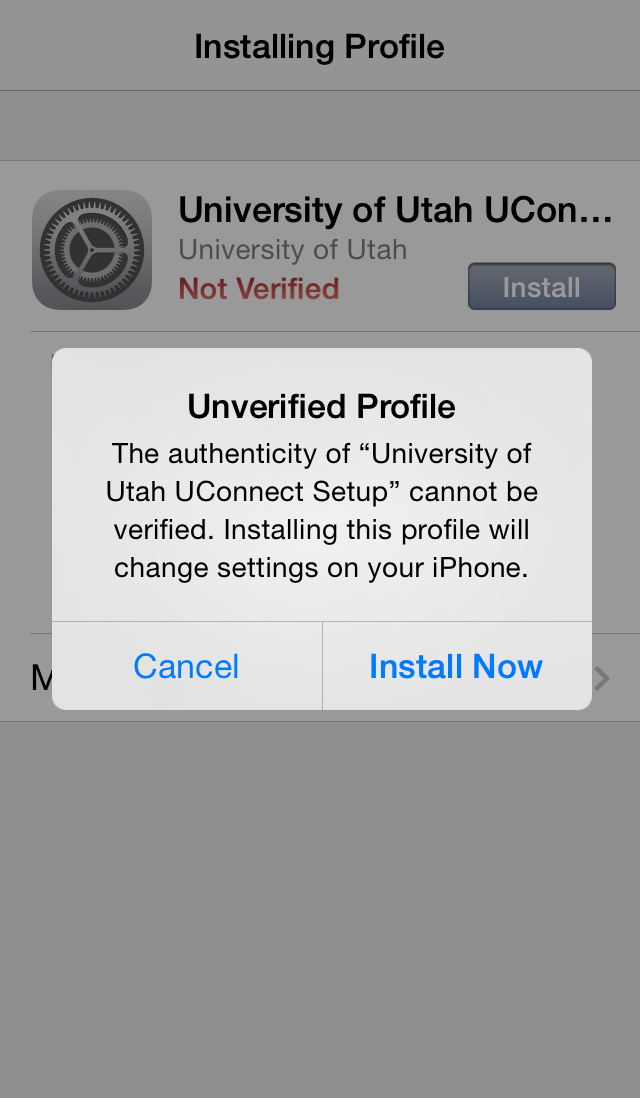Cancel the unverified profile installation

tap(187, 666)
